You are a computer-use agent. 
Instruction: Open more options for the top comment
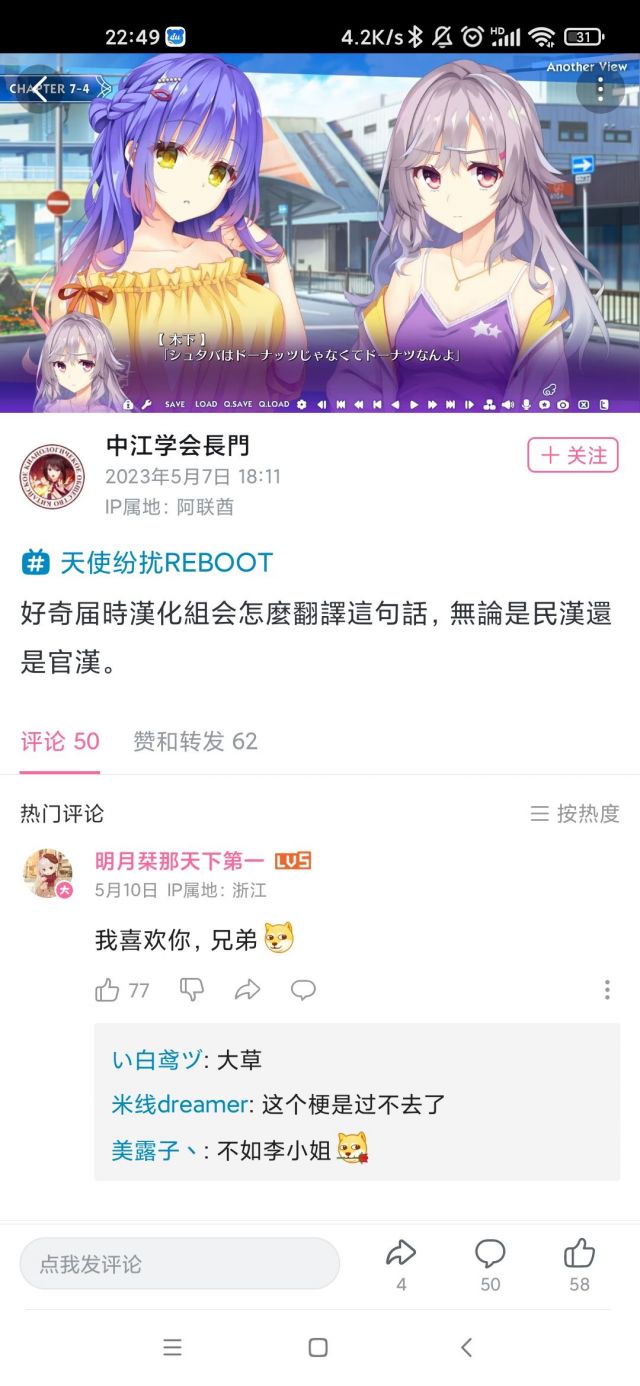tap(607, 990)
